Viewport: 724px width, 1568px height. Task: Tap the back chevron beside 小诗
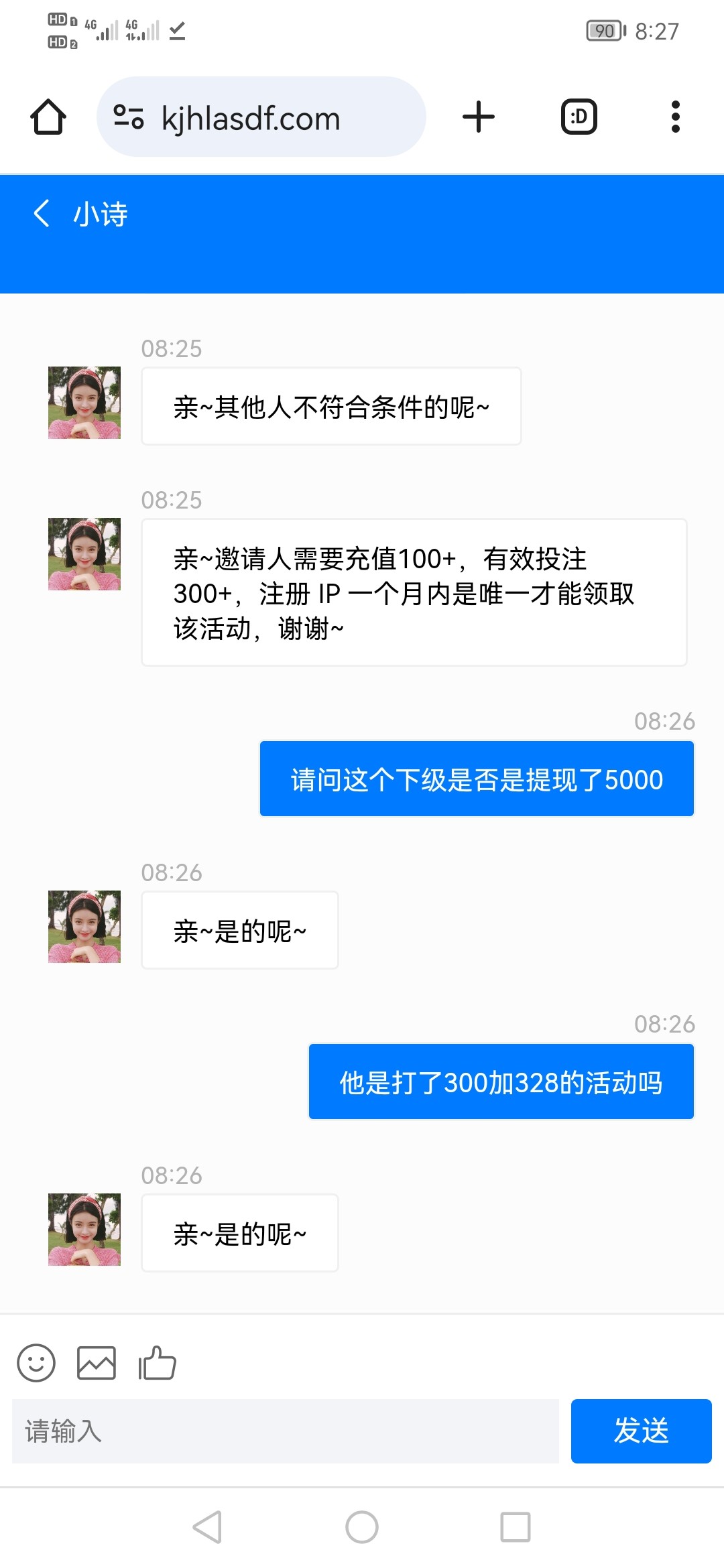click(x=40, y=213)
